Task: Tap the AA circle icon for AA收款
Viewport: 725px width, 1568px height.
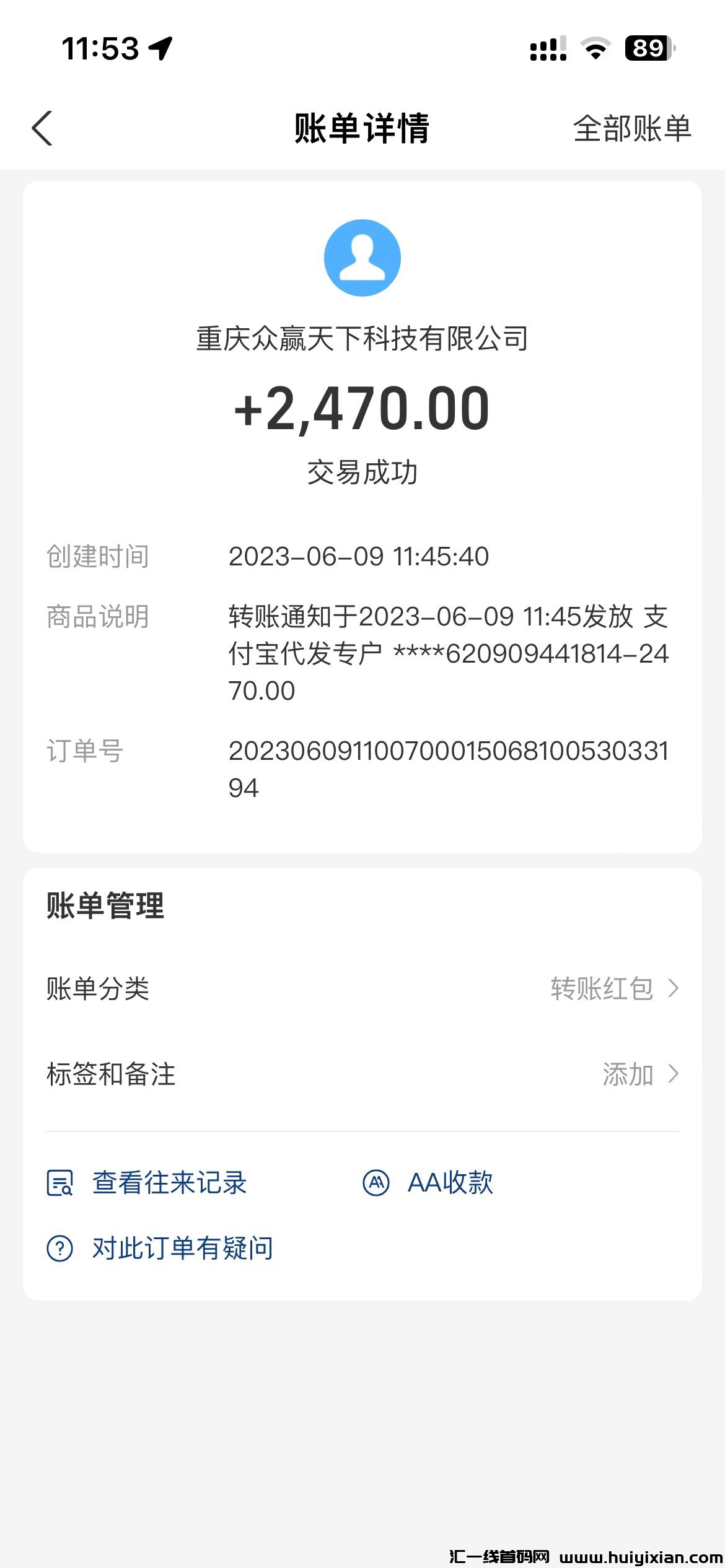Action: click(x=377, y=1182)
